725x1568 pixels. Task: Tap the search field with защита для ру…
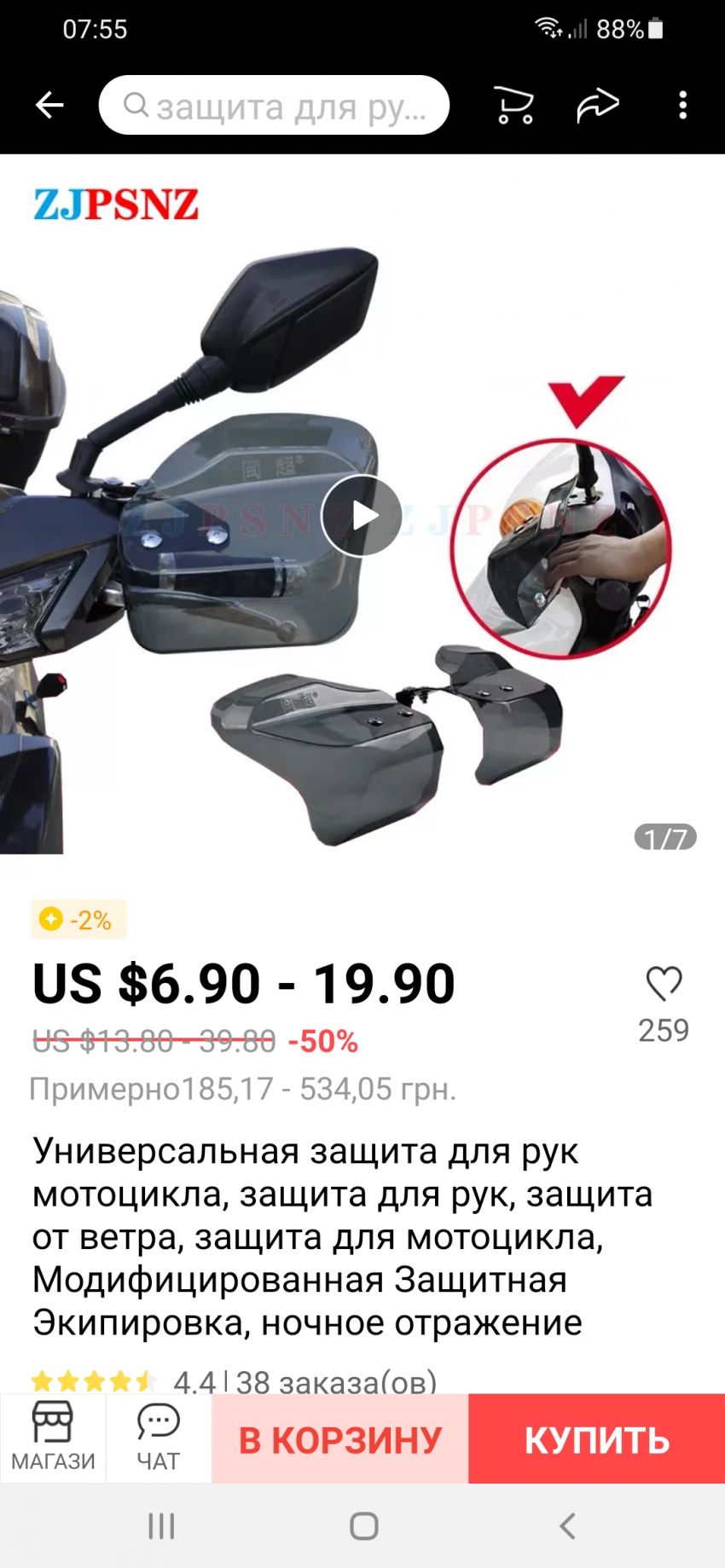point(274,105)
